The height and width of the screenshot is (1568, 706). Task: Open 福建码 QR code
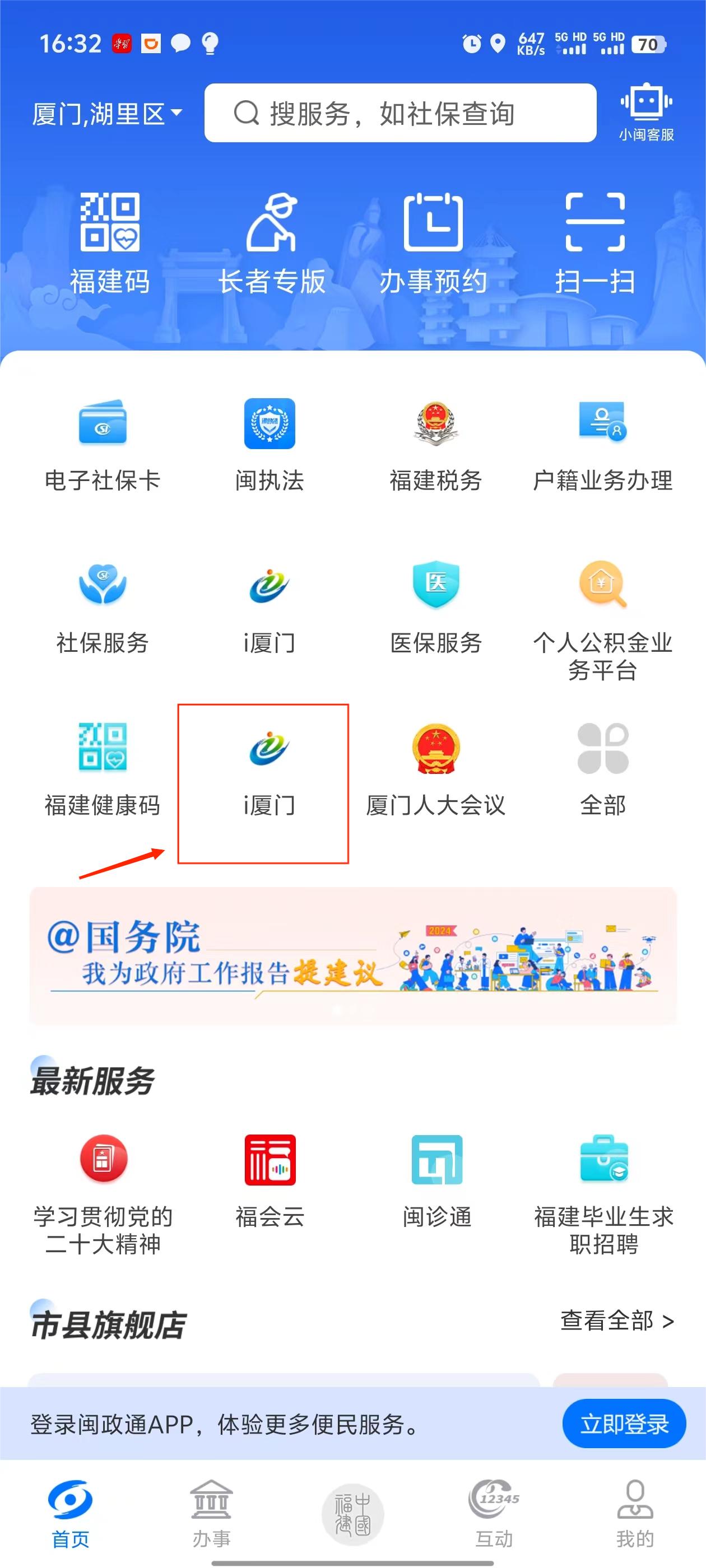(110, 242)
